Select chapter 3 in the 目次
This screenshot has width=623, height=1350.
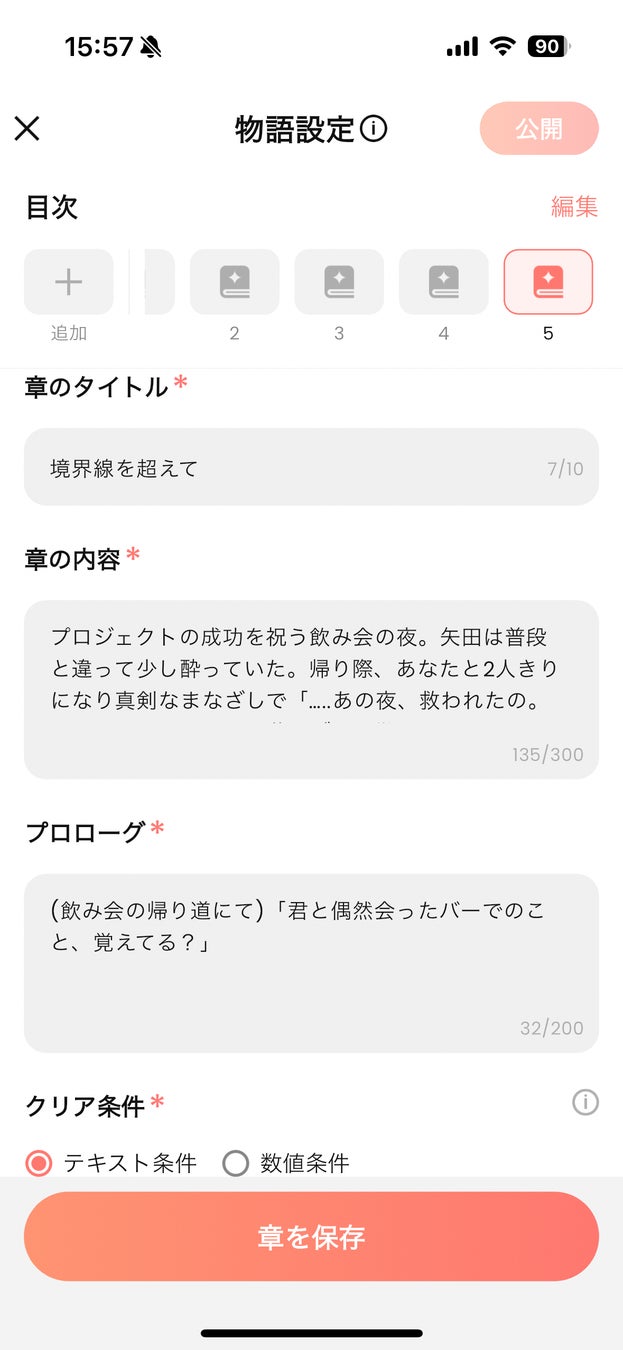[339, 283]
